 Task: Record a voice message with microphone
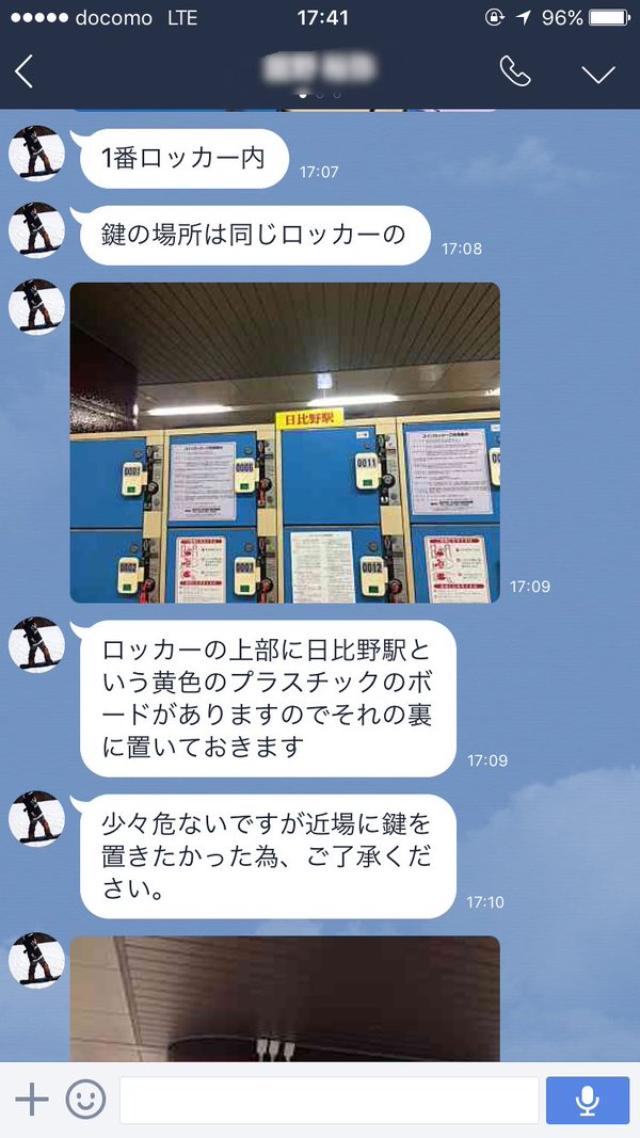587,1100
